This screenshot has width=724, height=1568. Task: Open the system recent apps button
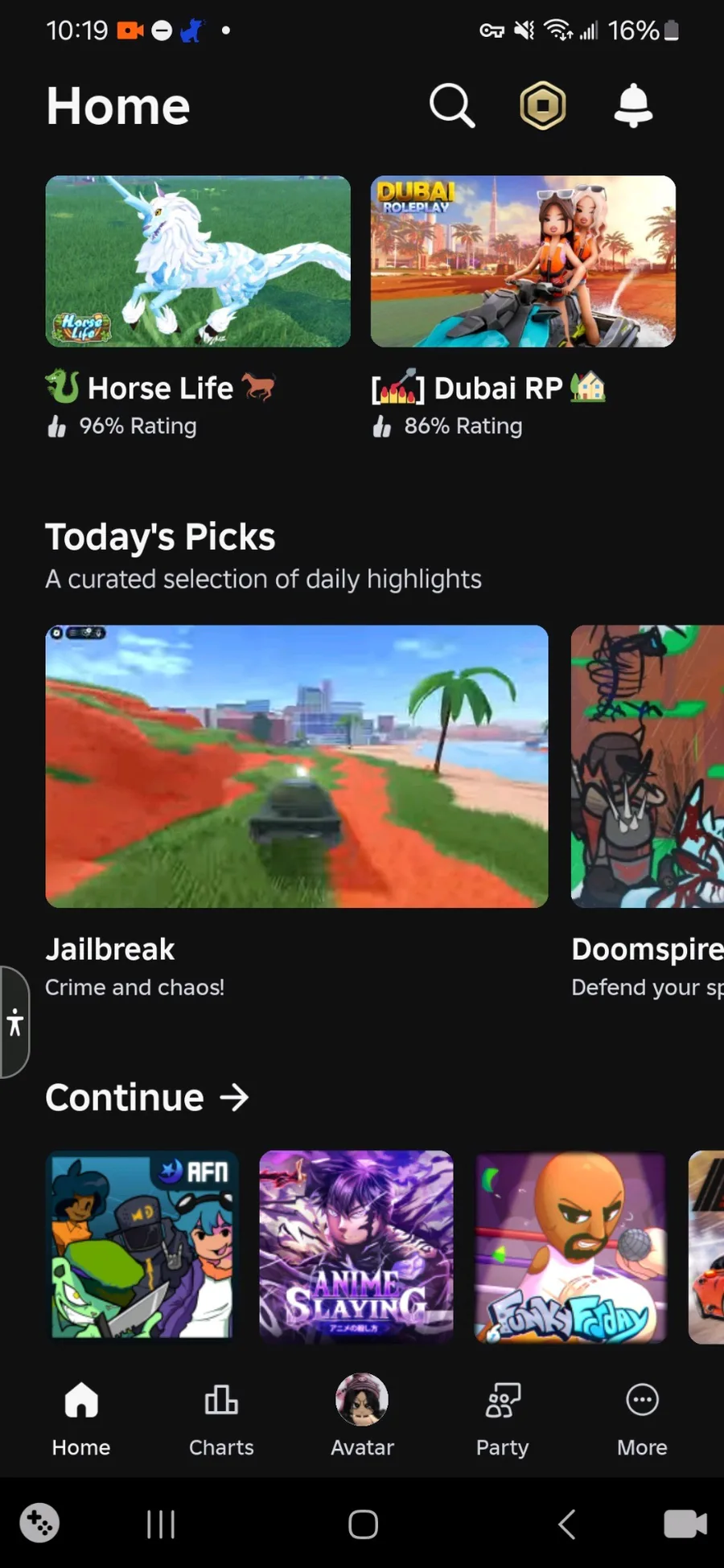click(x=161, y=1523)
